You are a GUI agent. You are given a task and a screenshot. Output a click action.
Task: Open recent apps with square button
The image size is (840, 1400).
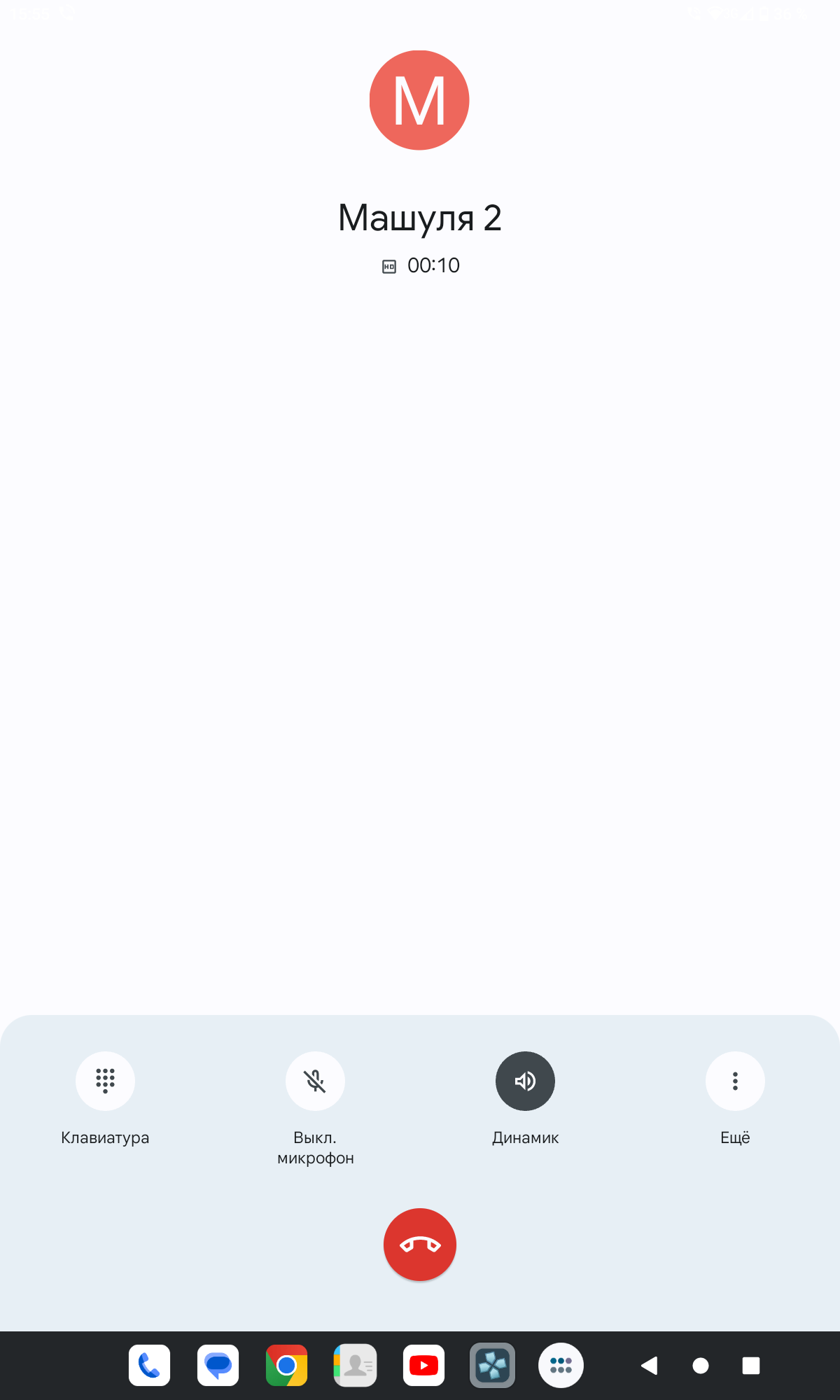[x=751, y=1365]
